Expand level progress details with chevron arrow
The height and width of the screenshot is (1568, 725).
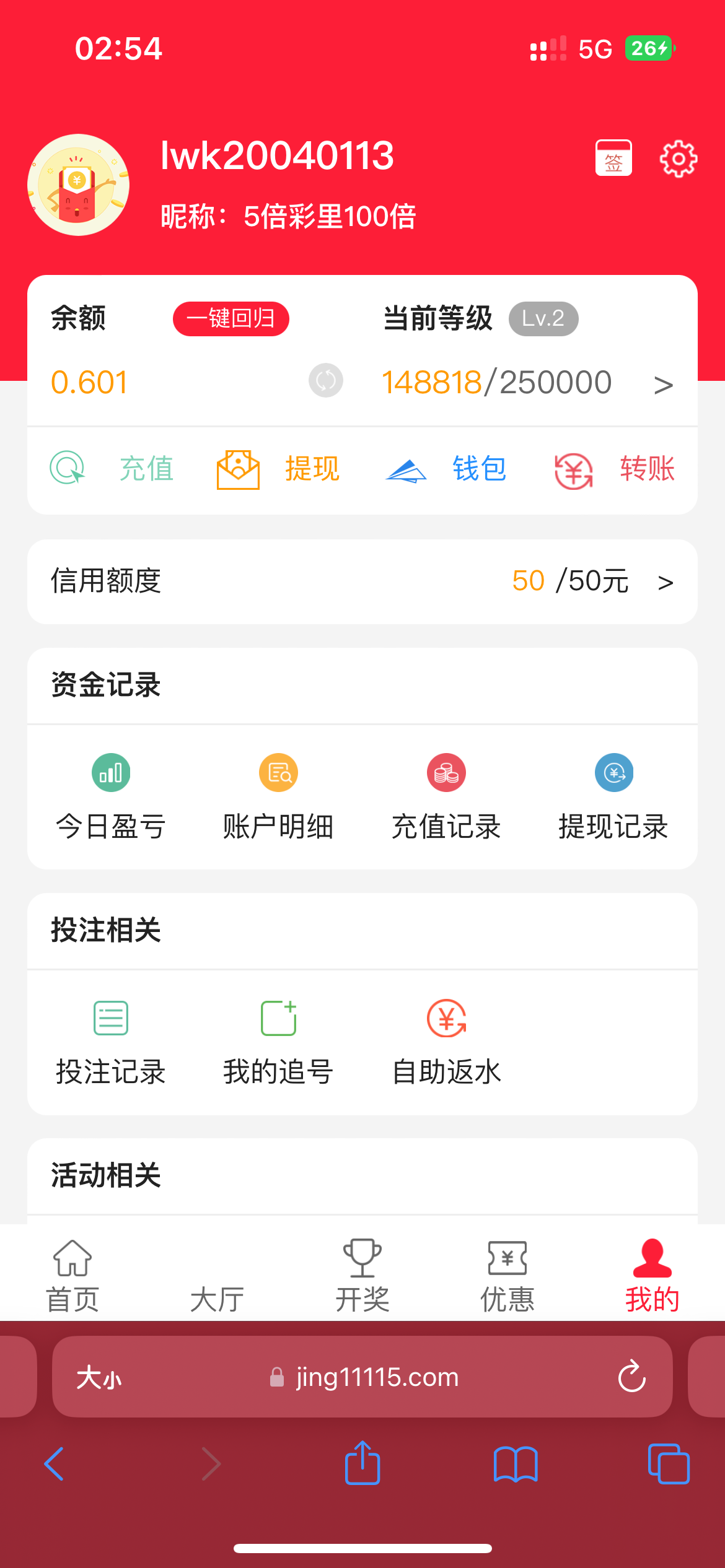pos(664,384)
